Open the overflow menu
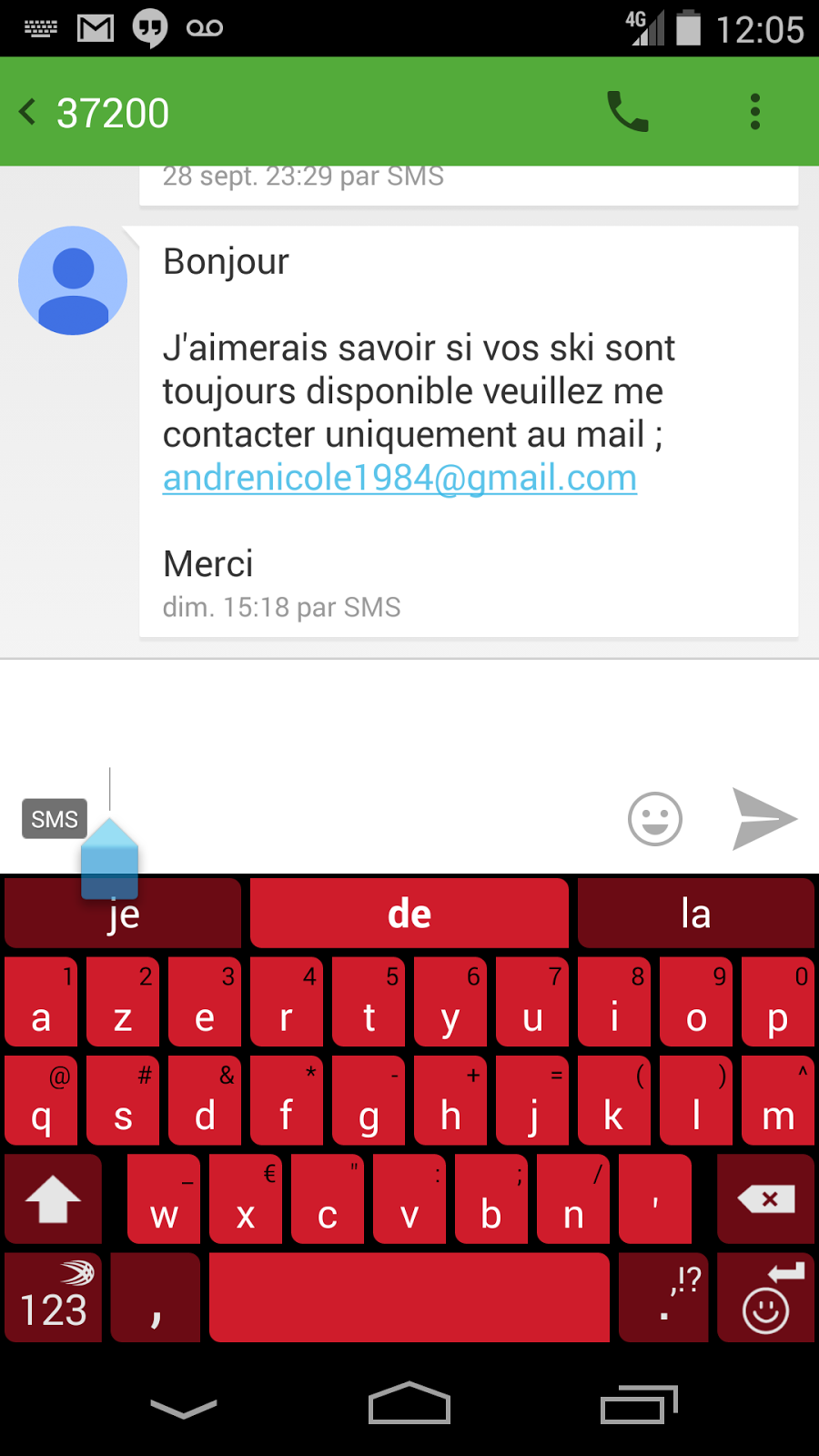 pyautogui.click(x=754, y=112)
